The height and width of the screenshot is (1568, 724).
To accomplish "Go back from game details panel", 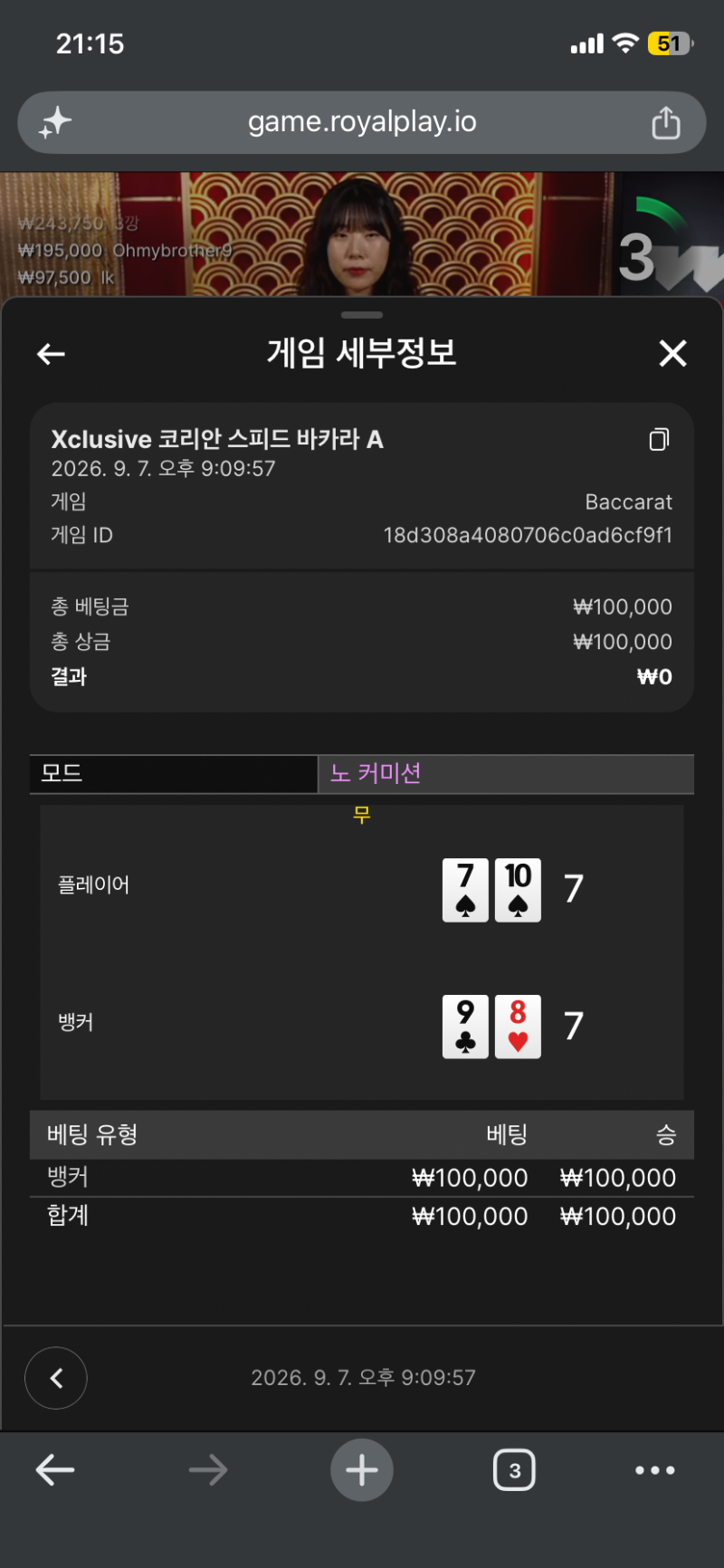I will pyautogui.click(x=51, y=354).
